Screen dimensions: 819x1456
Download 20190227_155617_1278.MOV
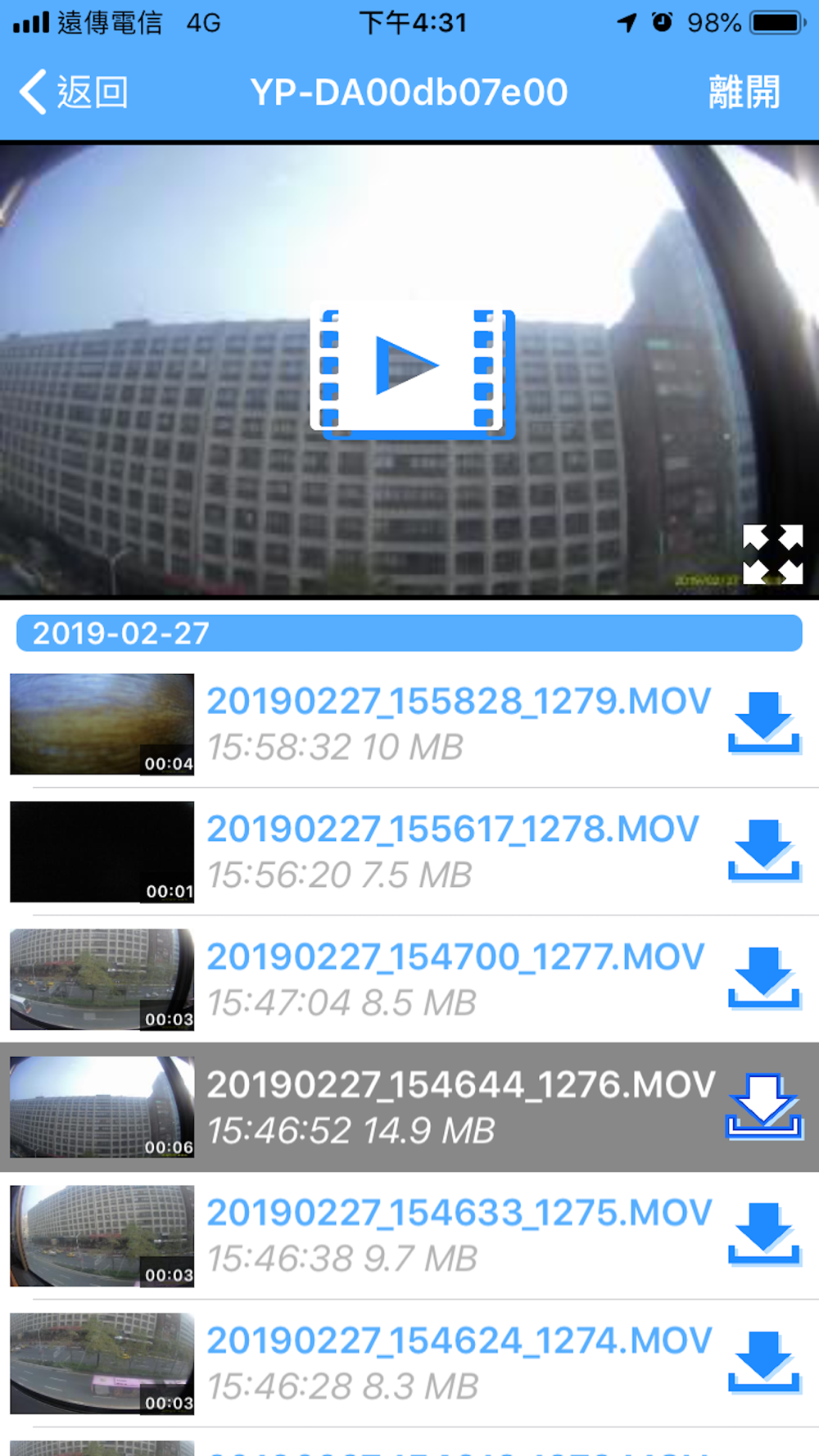[x=763, y=850]
